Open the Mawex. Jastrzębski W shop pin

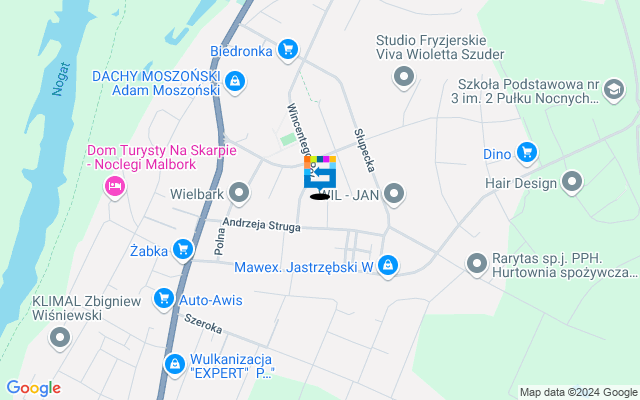click(x=387, y=266)
